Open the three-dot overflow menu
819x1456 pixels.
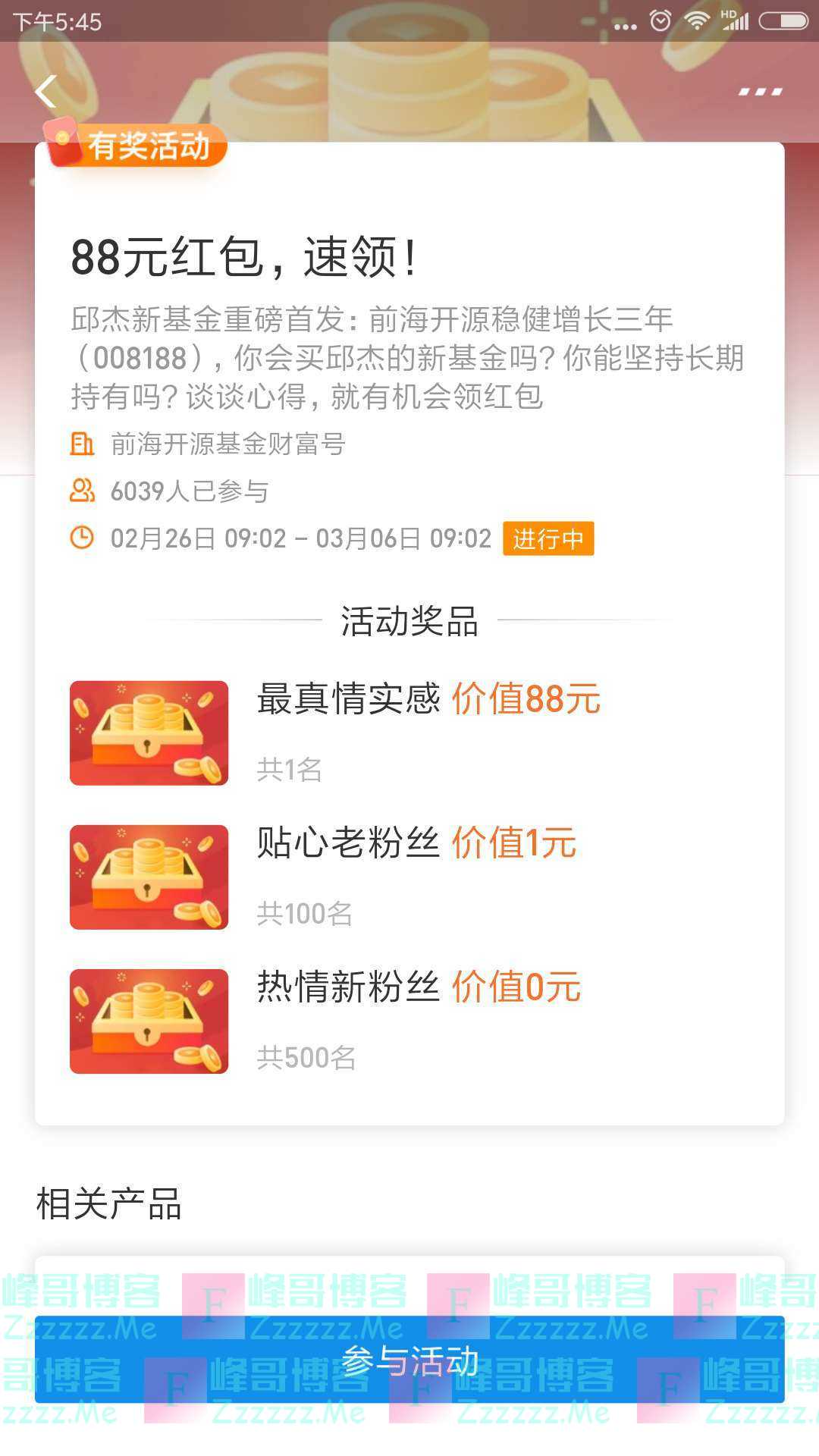[760, 92]
